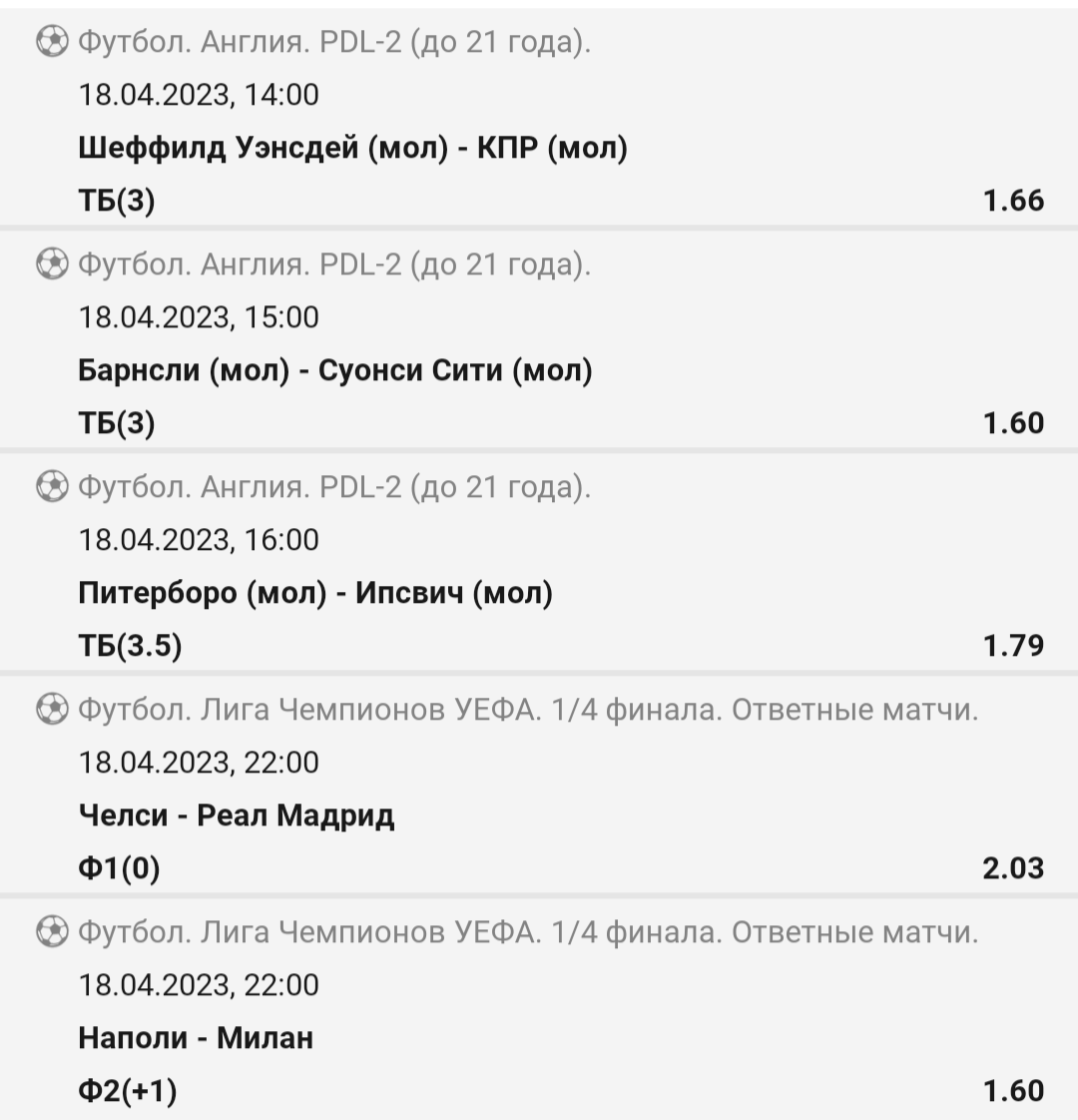The height and width of the screenshot is (1120, 1078).
Task: Select the Барнсли (мол) - Суонси Сити (мол) event
Action: (x=335, y=370)
